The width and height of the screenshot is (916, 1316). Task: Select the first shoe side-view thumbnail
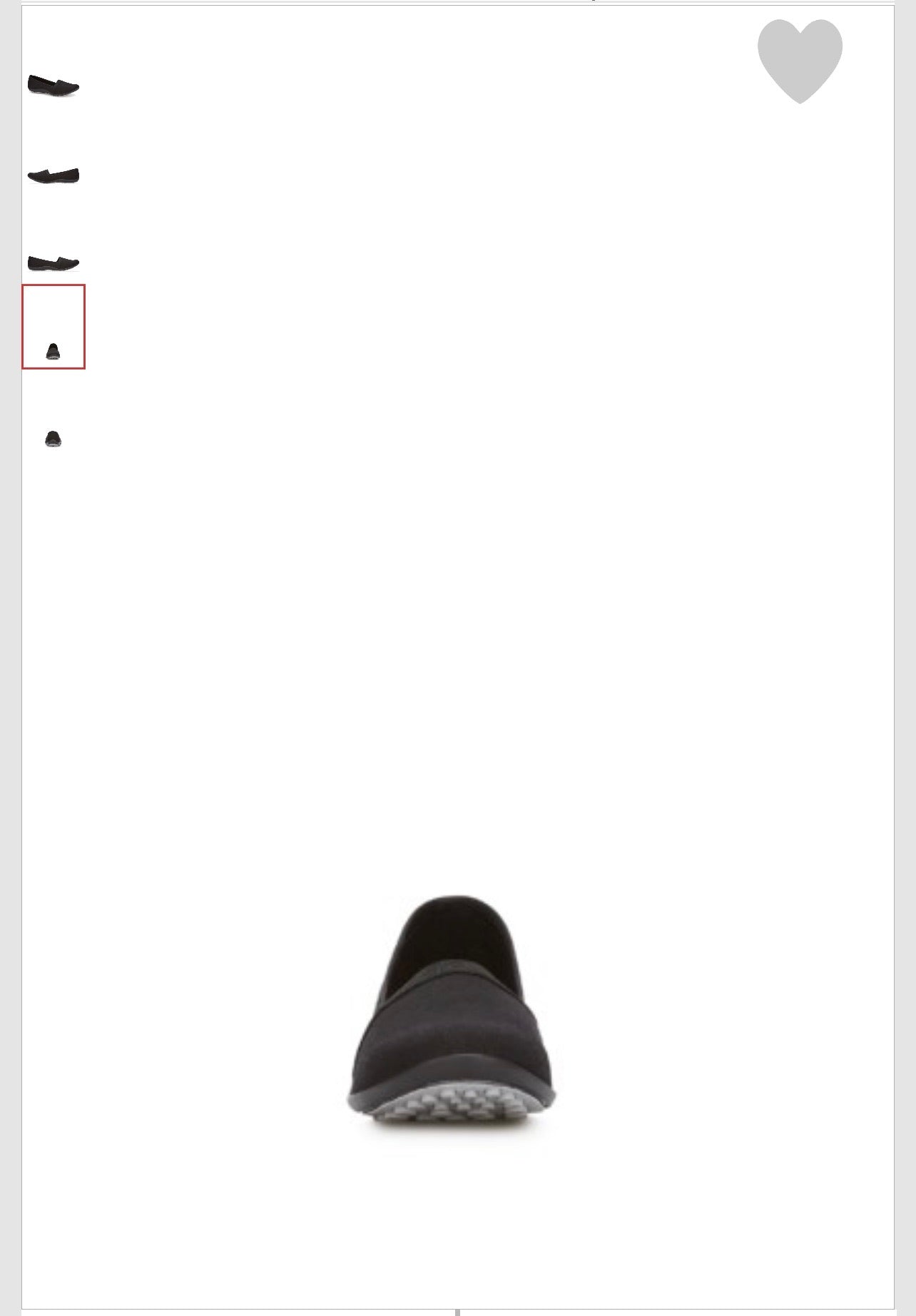54,86
